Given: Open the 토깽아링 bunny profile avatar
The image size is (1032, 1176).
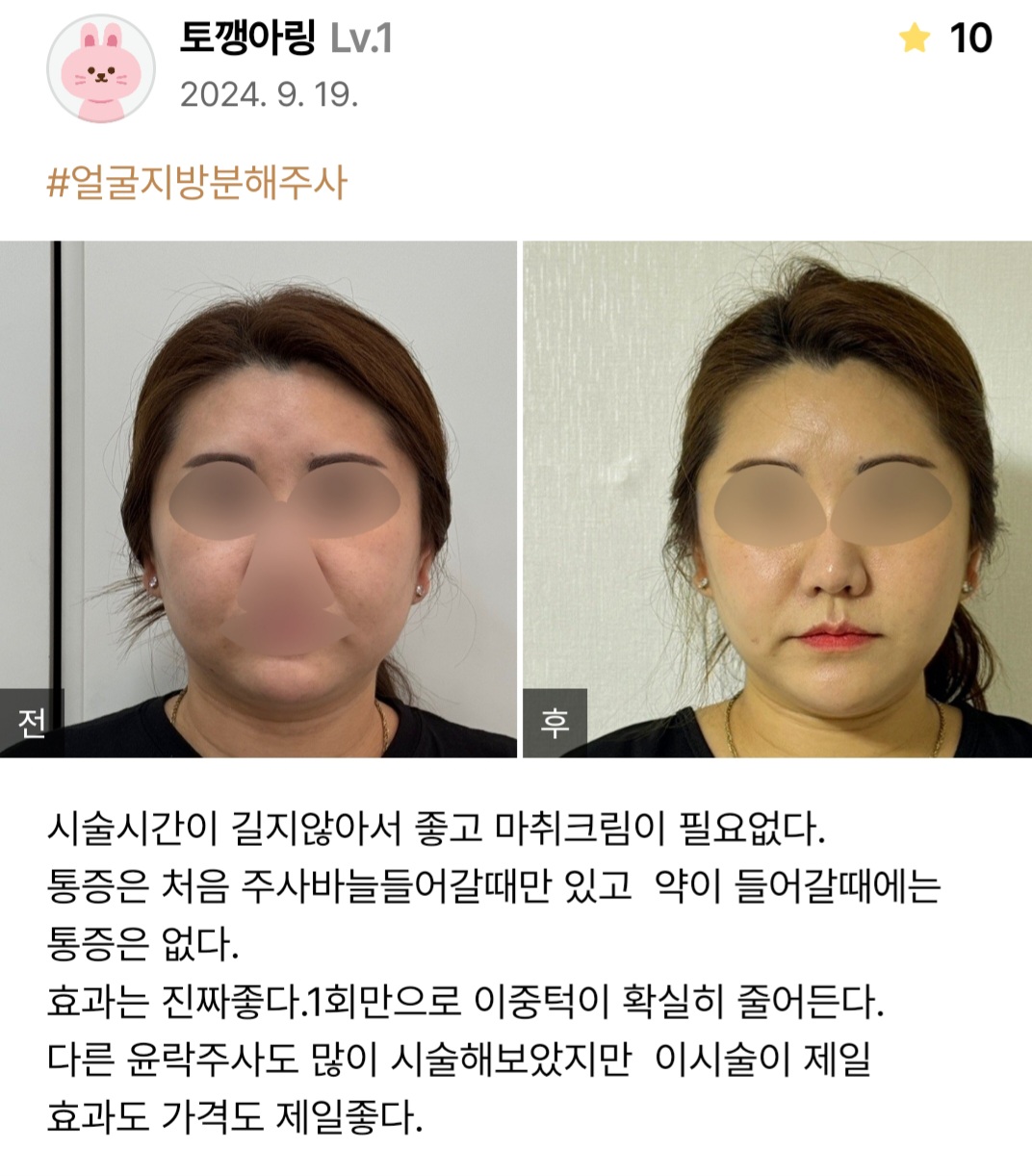Looking at the screenshot, I should pos(101,68).
